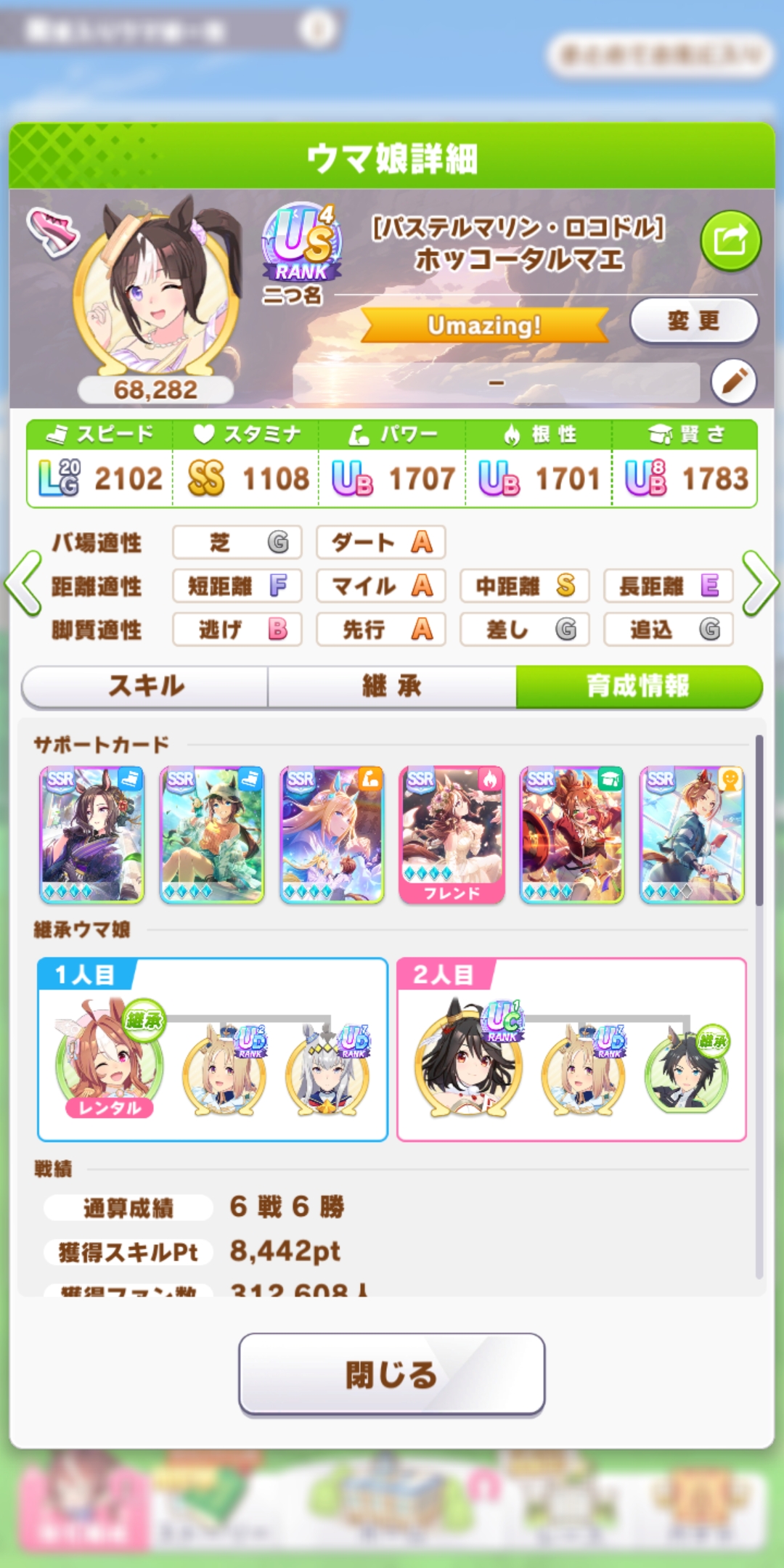784x1568 pixels.
Task: Close the dialog with 閉じる
Action: [x=391, y=1374]
